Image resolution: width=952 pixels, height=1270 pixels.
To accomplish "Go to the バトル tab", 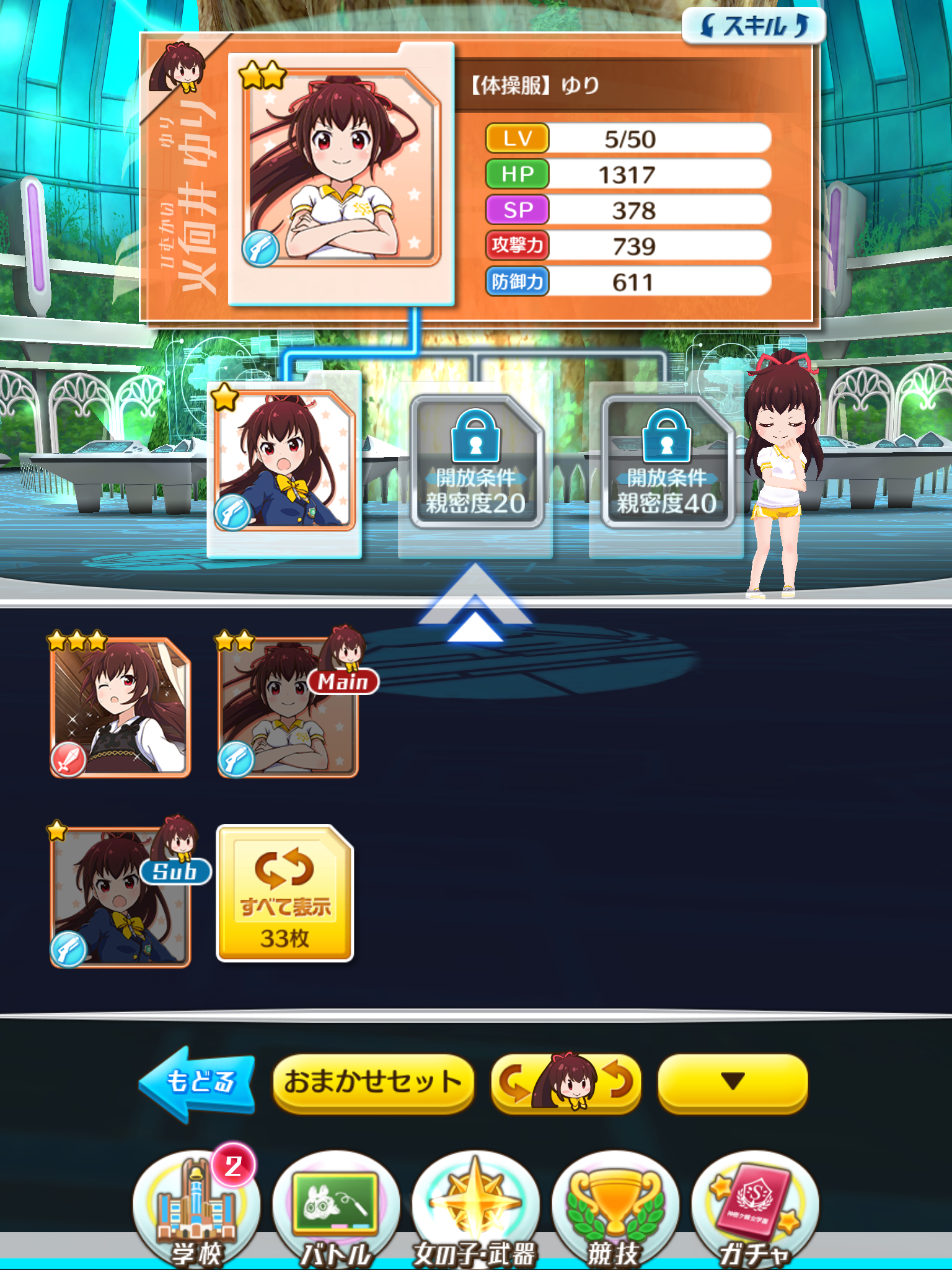I will [336, 1209].
